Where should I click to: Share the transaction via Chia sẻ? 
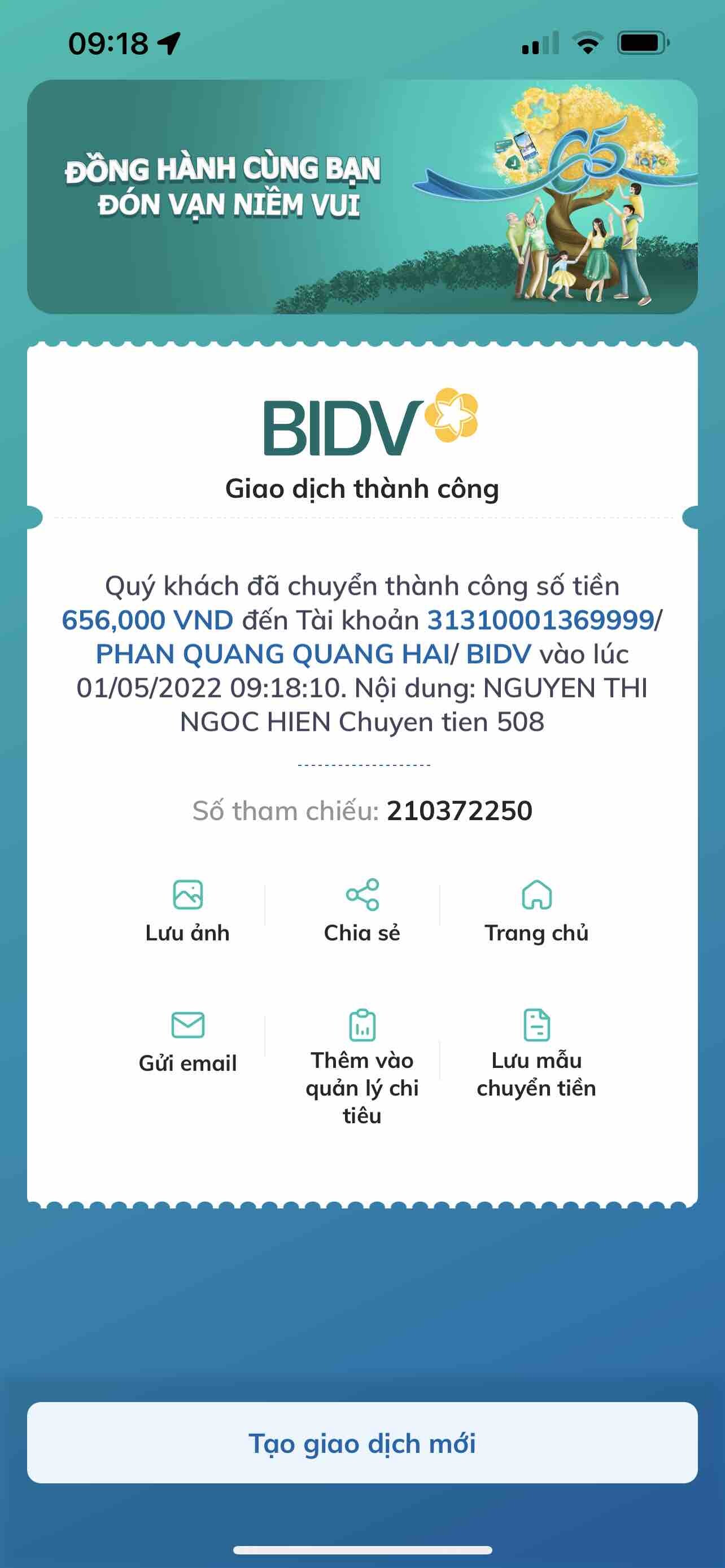[x=362, y=910]
